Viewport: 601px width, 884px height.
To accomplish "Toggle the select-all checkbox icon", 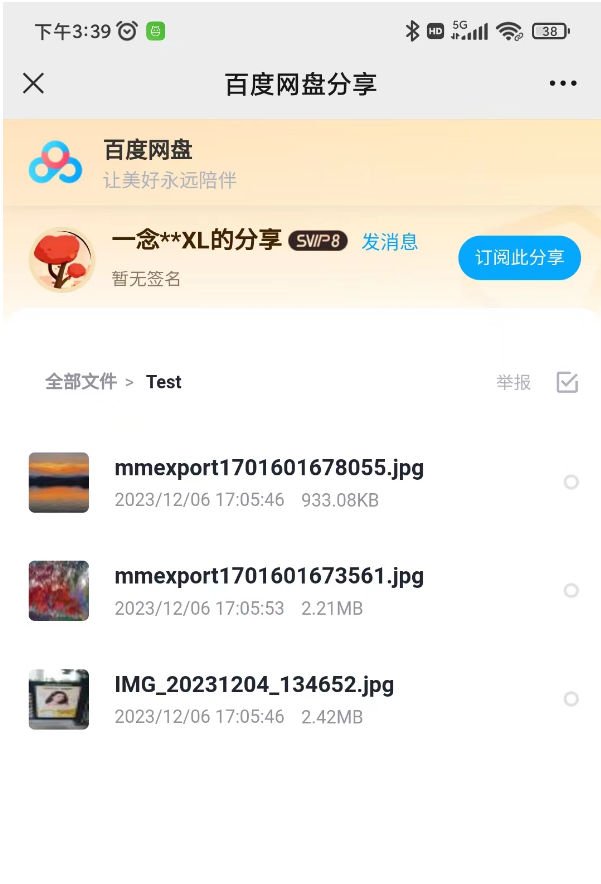I will click(567, 382).
